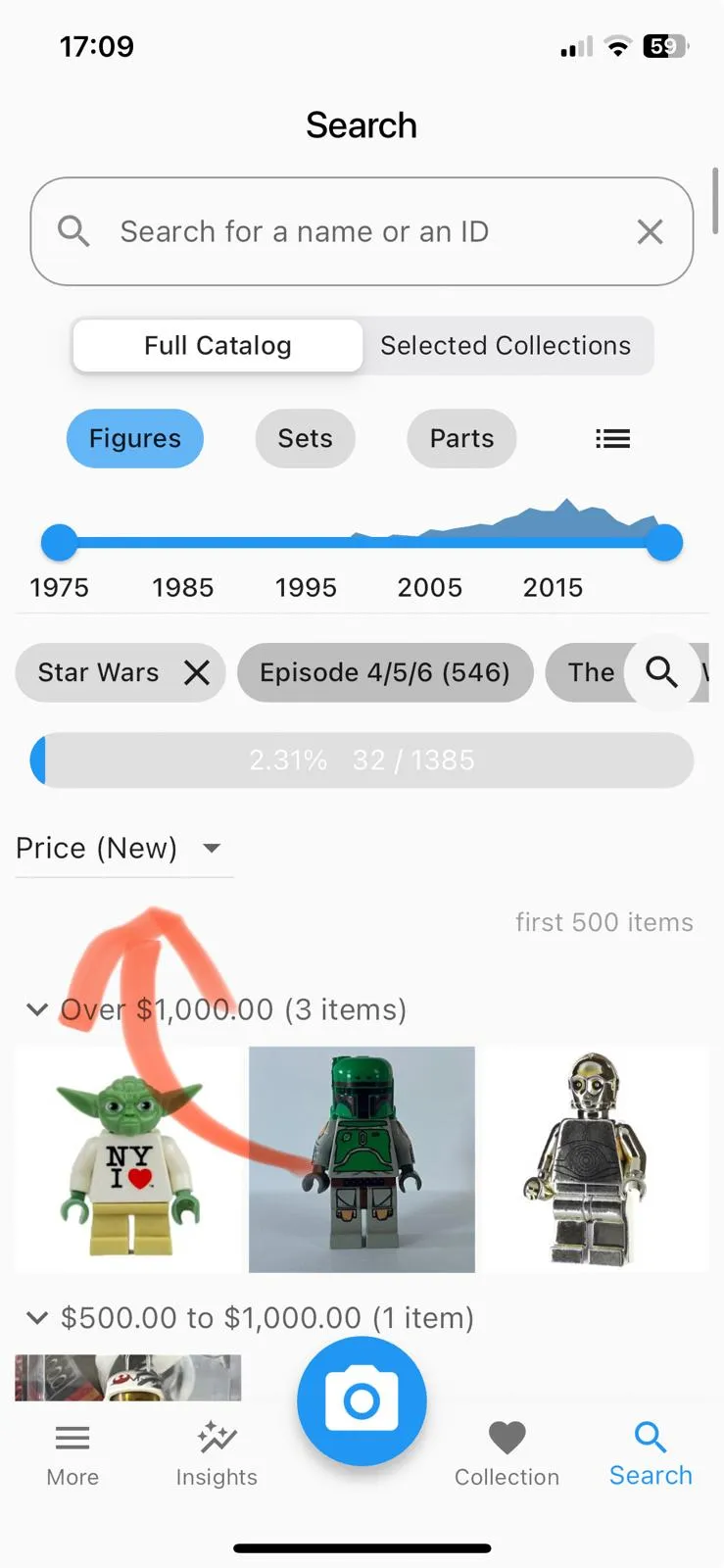The height and width of the screenshot is (1568, 724).
Task: Filter by Episode 4/5/6 (546)
Action: [x=385, y=672]
